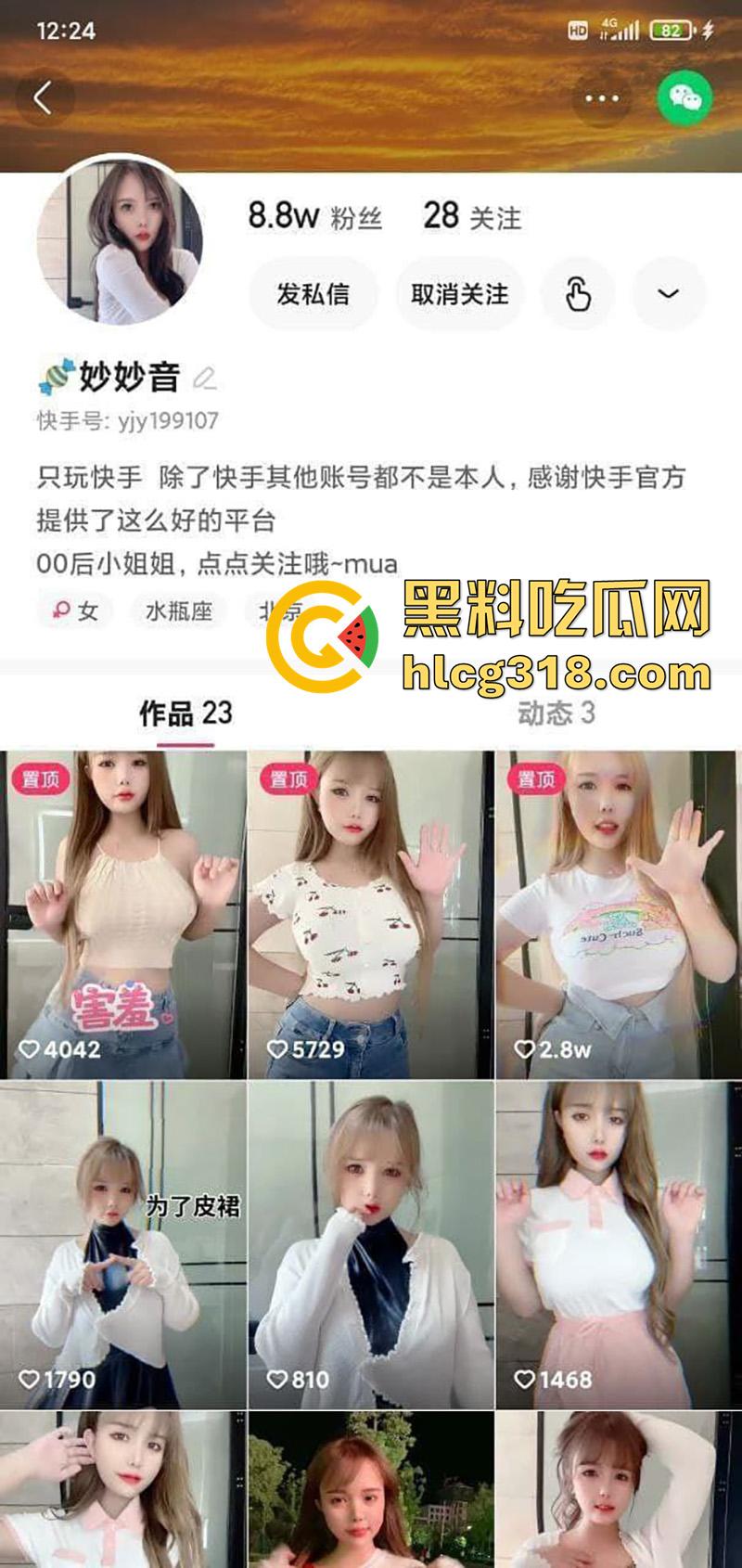This screenshot has height=1568, width=742.
Task: Click the female gender icon on the 女 tag
Action: [x=58, y=611]
